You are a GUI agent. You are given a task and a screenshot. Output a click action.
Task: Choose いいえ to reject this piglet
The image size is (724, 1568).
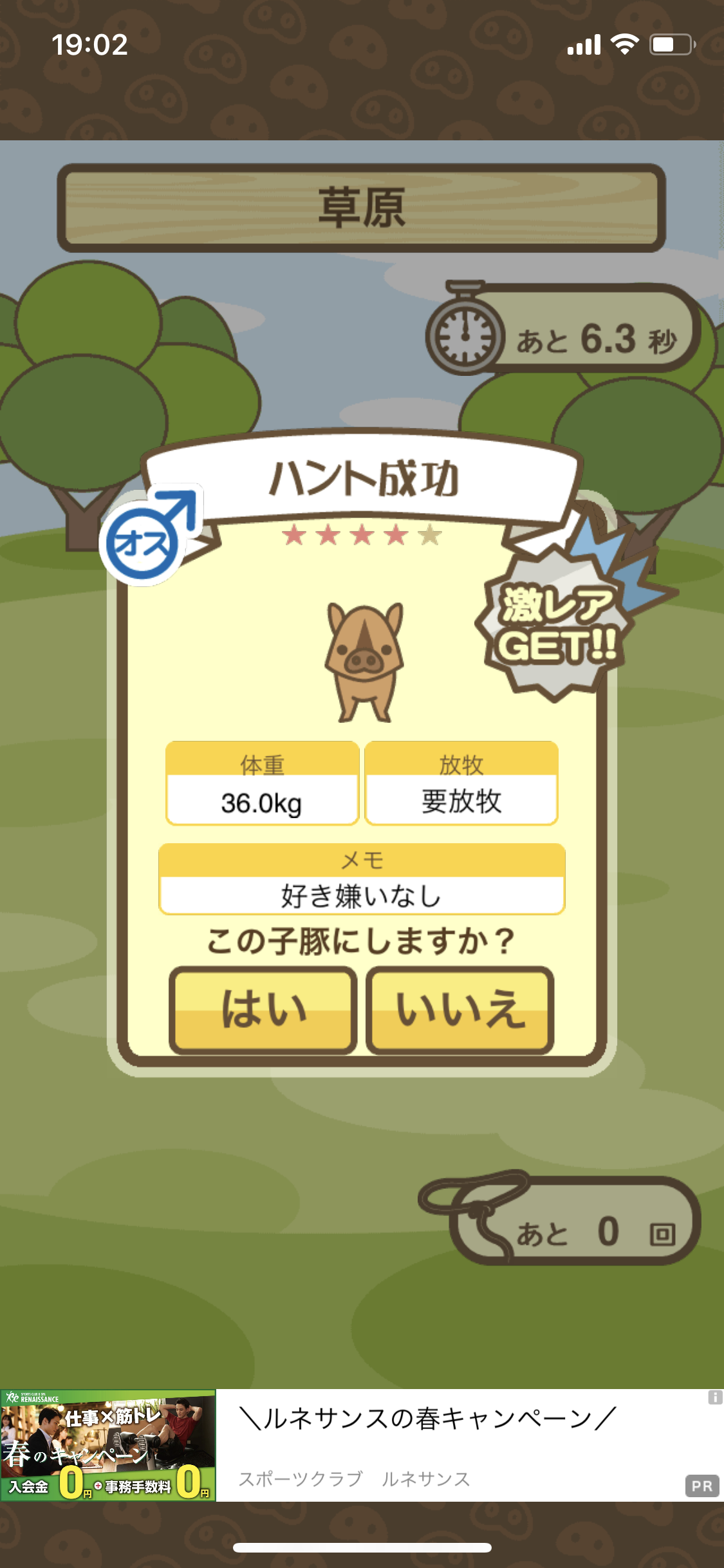459,1009
